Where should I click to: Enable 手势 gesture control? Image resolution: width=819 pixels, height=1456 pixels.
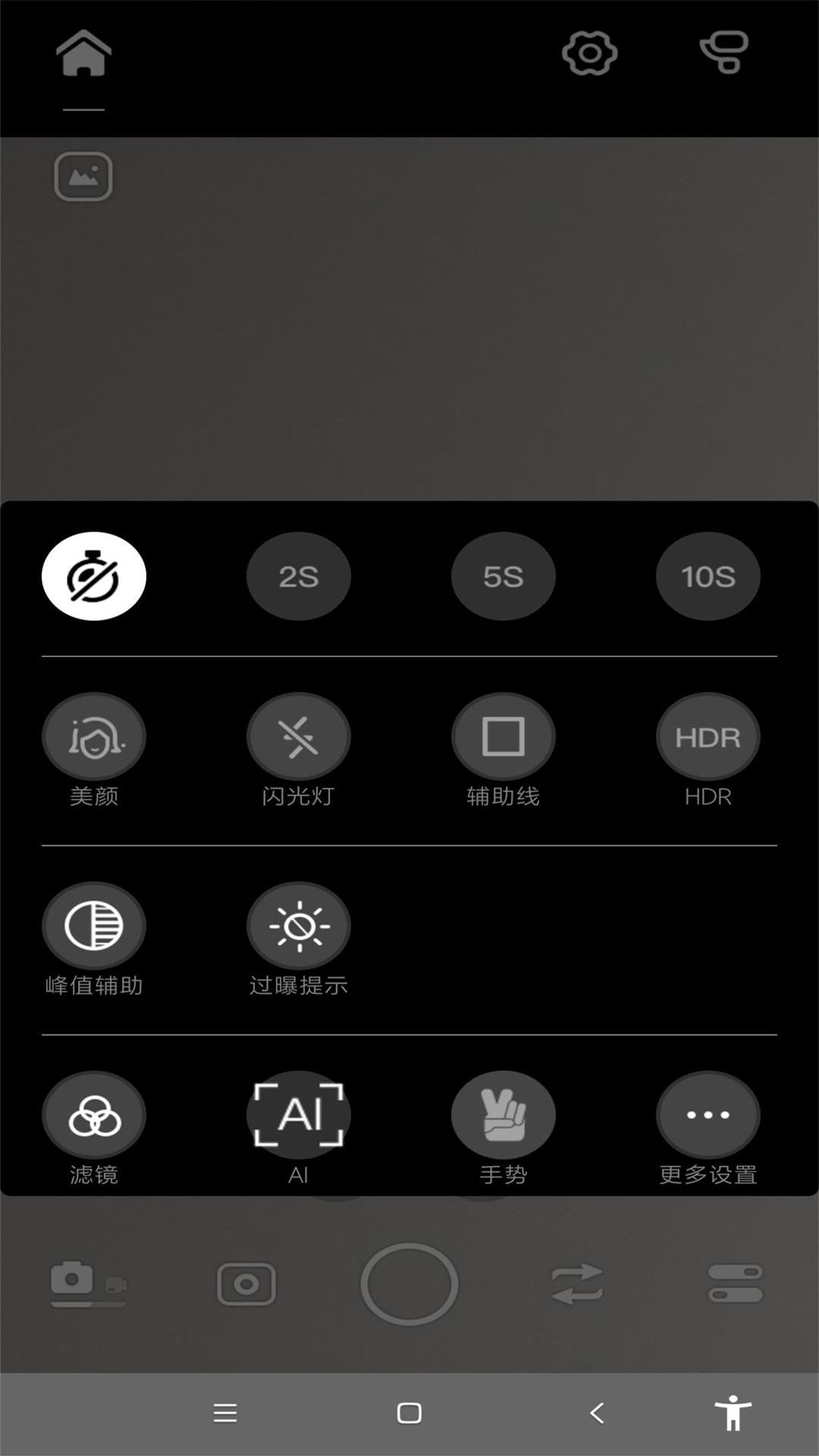click(504, 1115)
